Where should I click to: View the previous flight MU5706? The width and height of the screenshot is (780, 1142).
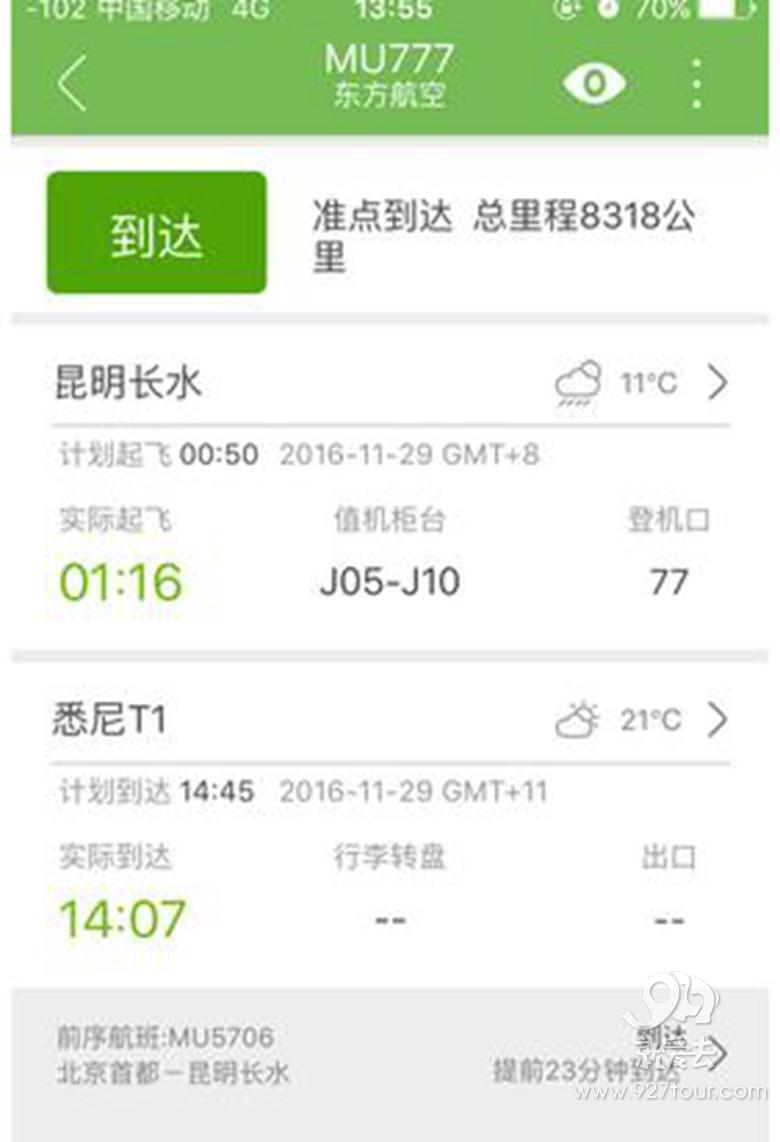click(x=390, y=1055)
